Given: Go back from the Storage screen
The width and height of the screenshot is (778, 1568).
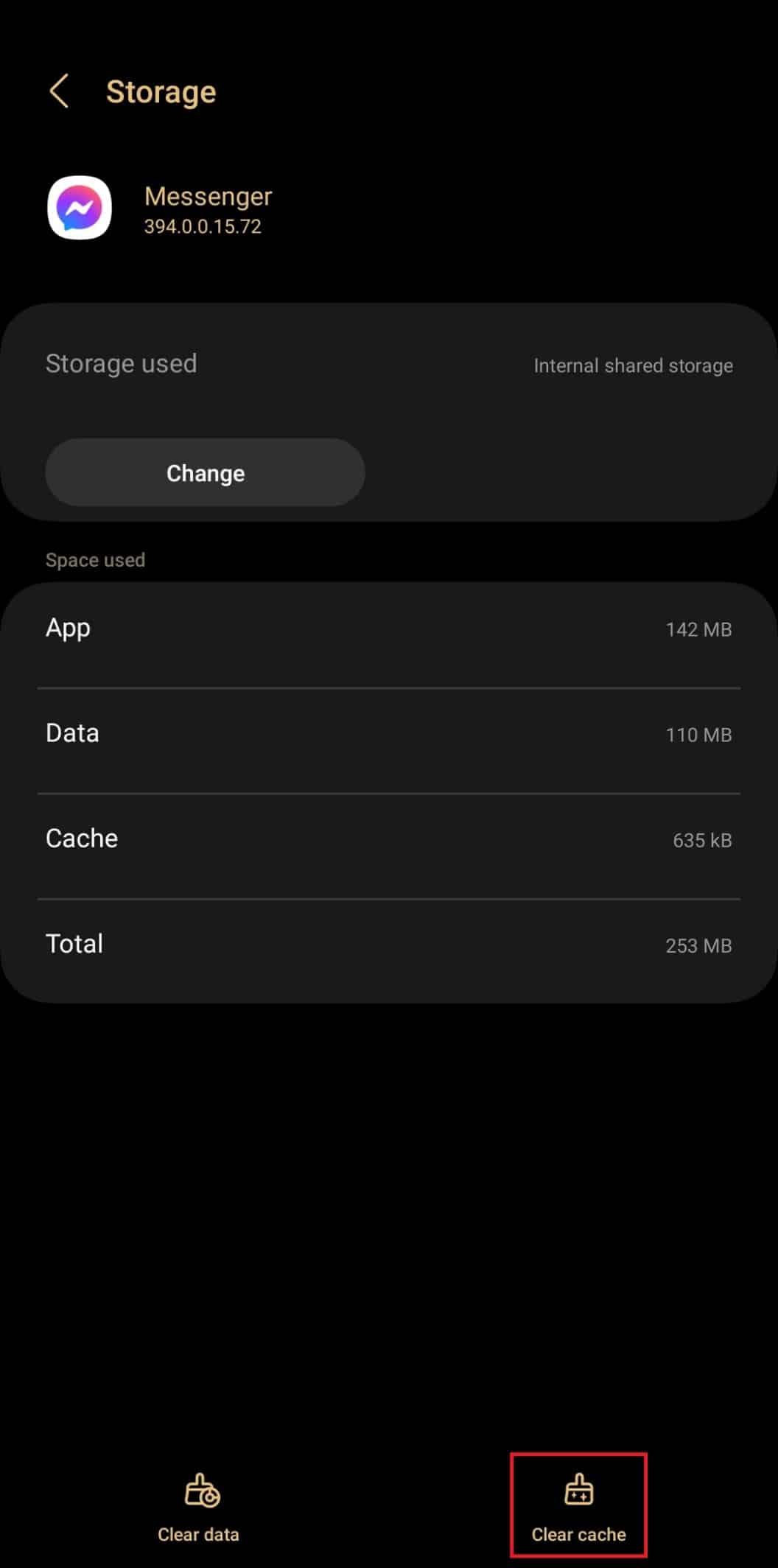Looking at the screenshot, I should coord(60,92).
